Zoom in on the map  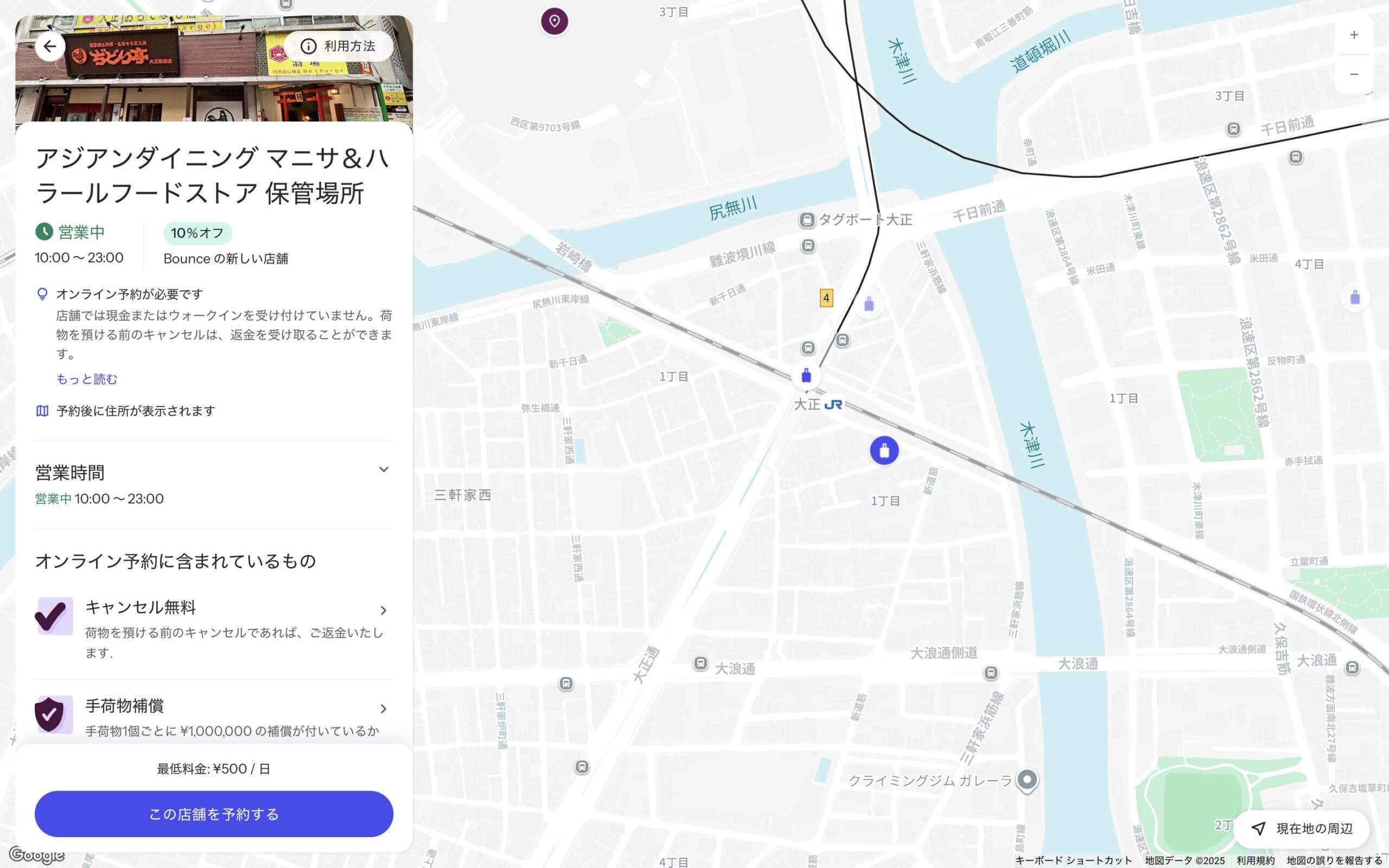click(1354, 35)
